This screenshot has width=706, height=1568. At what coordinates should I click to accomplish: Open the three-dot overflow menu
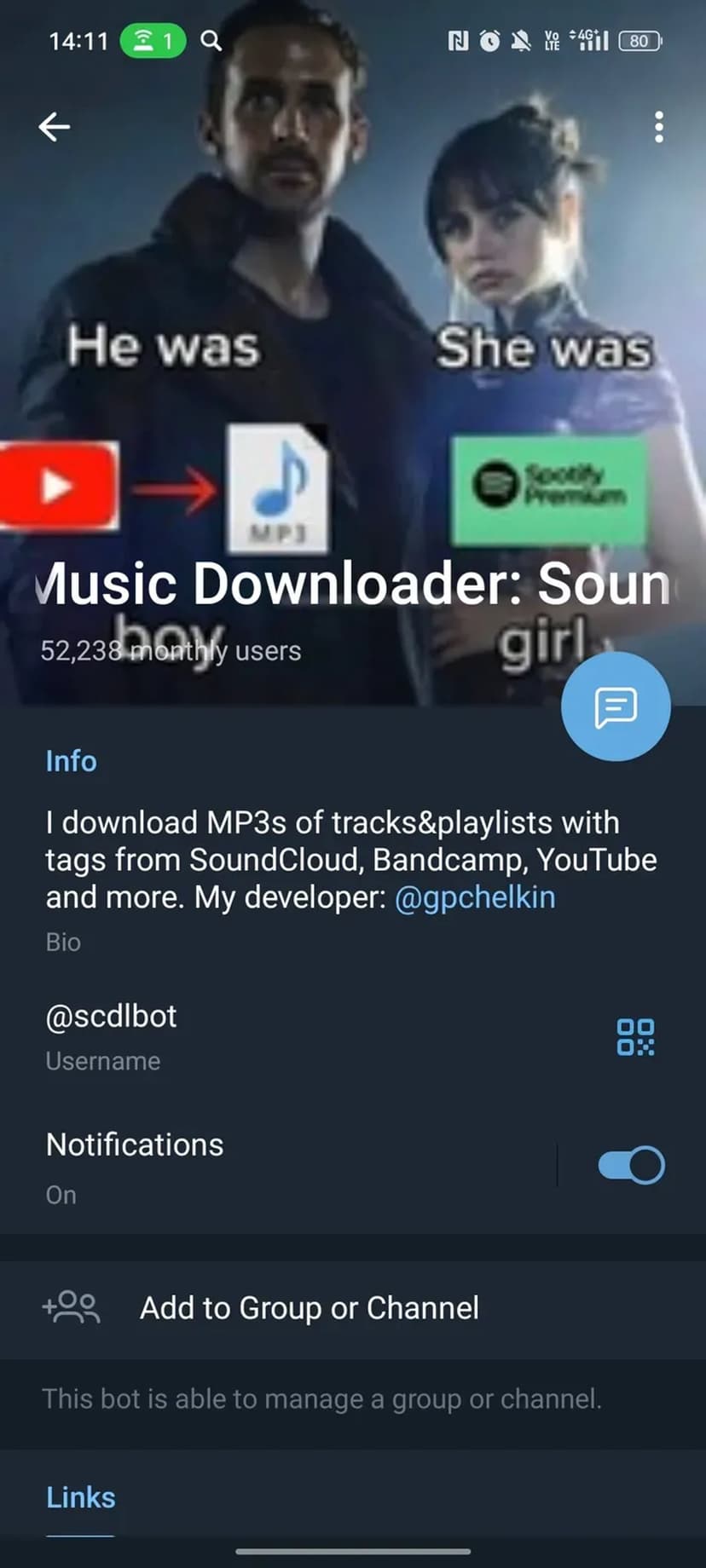pyautogui.click(x=658, y=127)
